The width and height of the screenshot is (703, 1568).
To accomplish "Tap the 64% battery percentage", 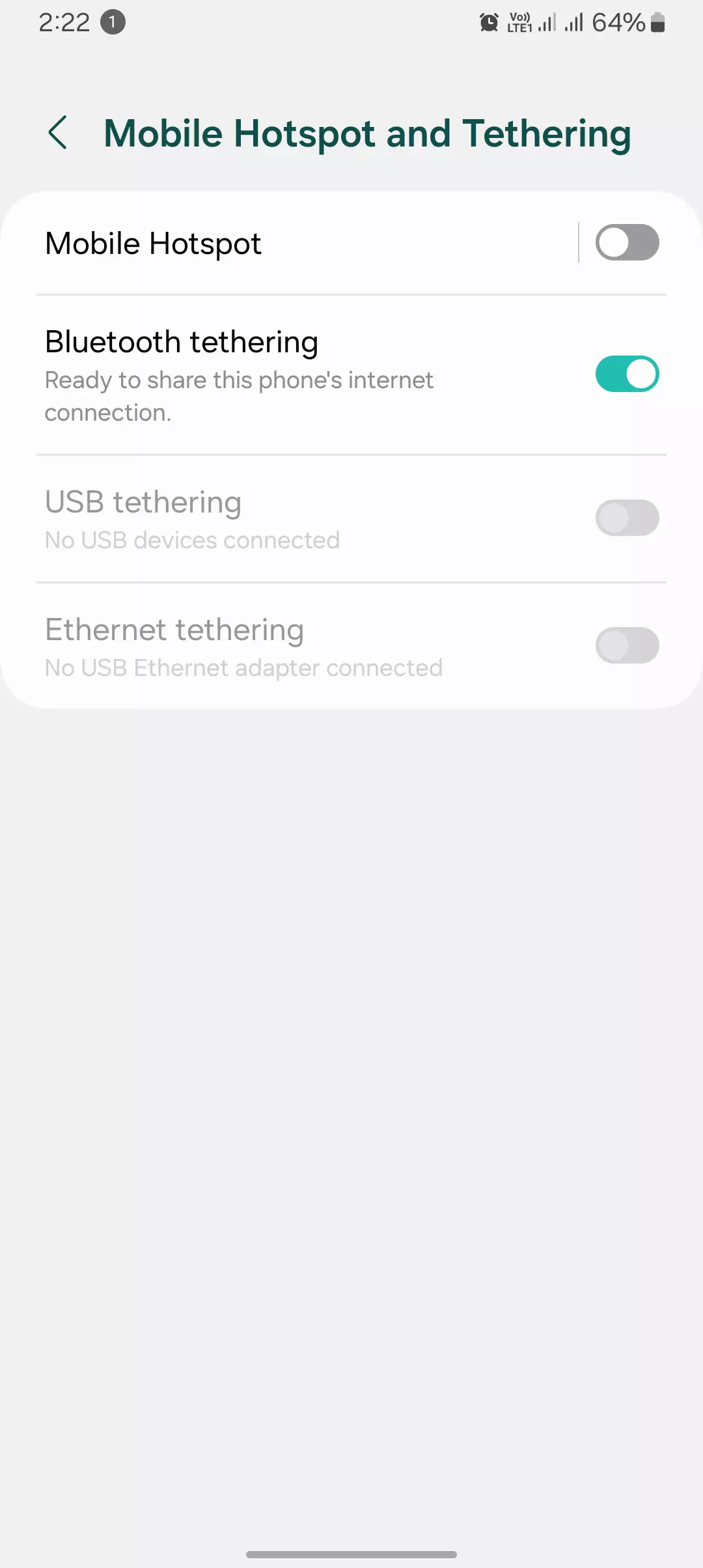I will point(620,22).
